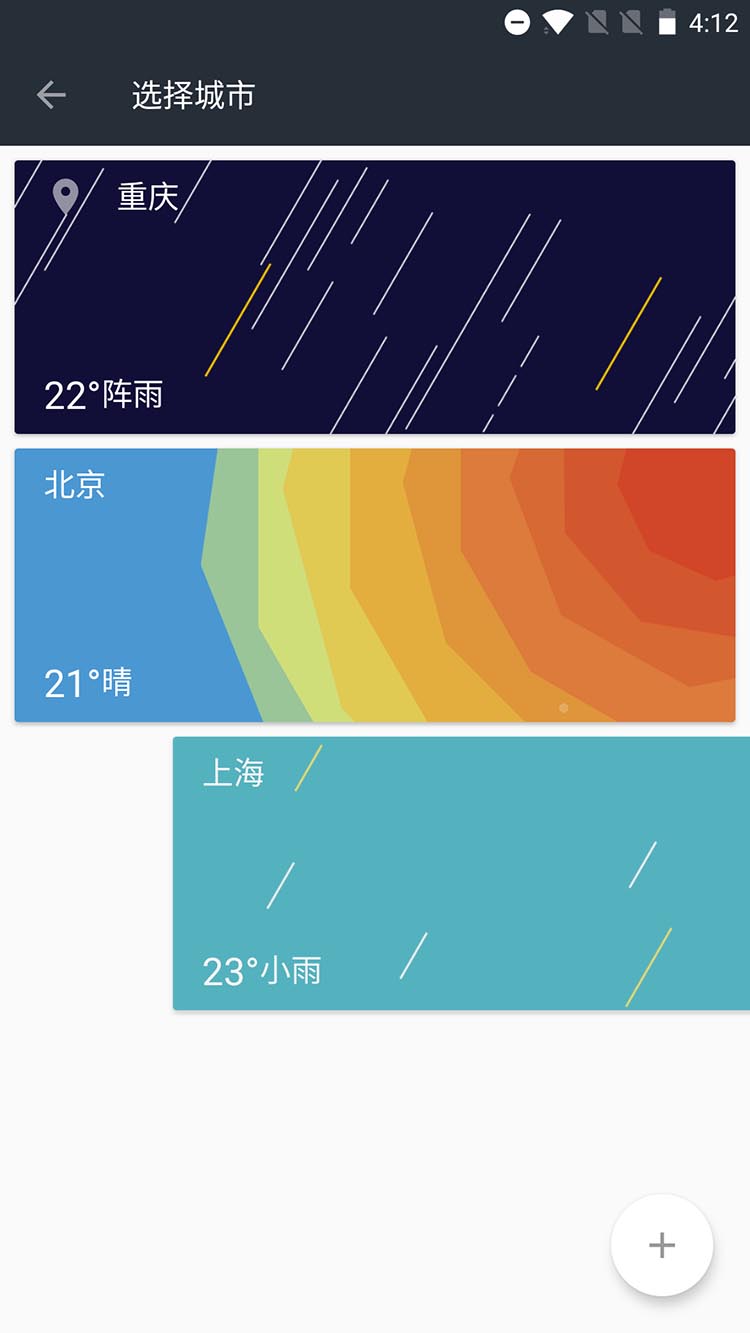Open the 上海 weather card
Image resolution: width=750 pixels, height=1333 pixels.
click(461, 873)
